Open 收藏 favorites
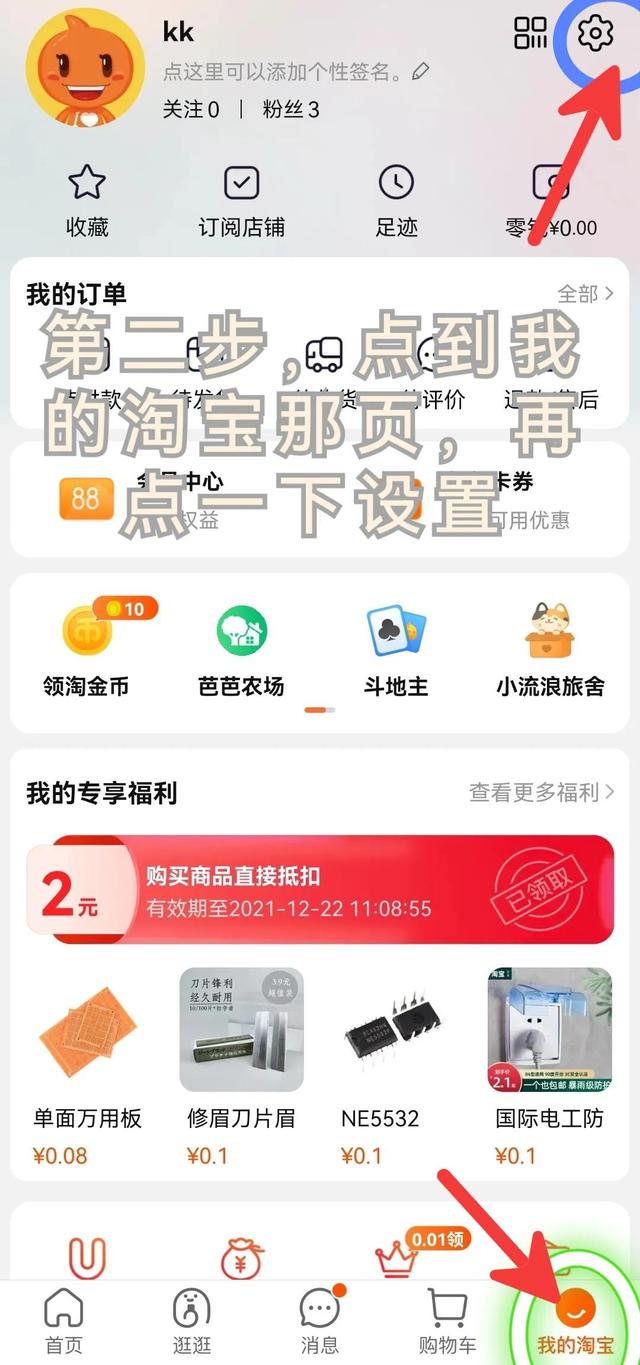The height and width of the screenshot is (1365, 640). point(87,201)
